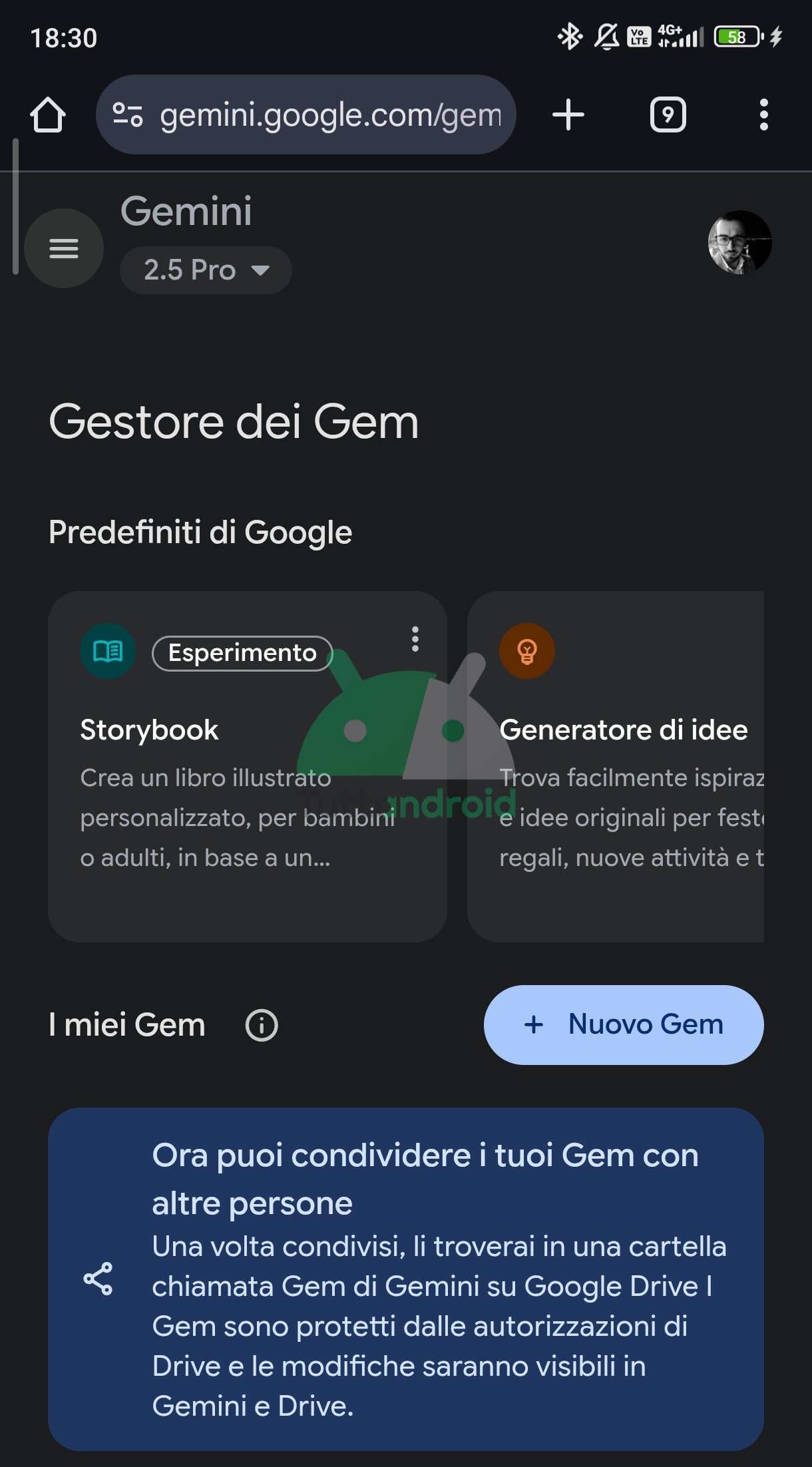This screenshot has height=1467, width=812.
Task: Open the Storybook card's three-dot options
Action: coord(415,639)
